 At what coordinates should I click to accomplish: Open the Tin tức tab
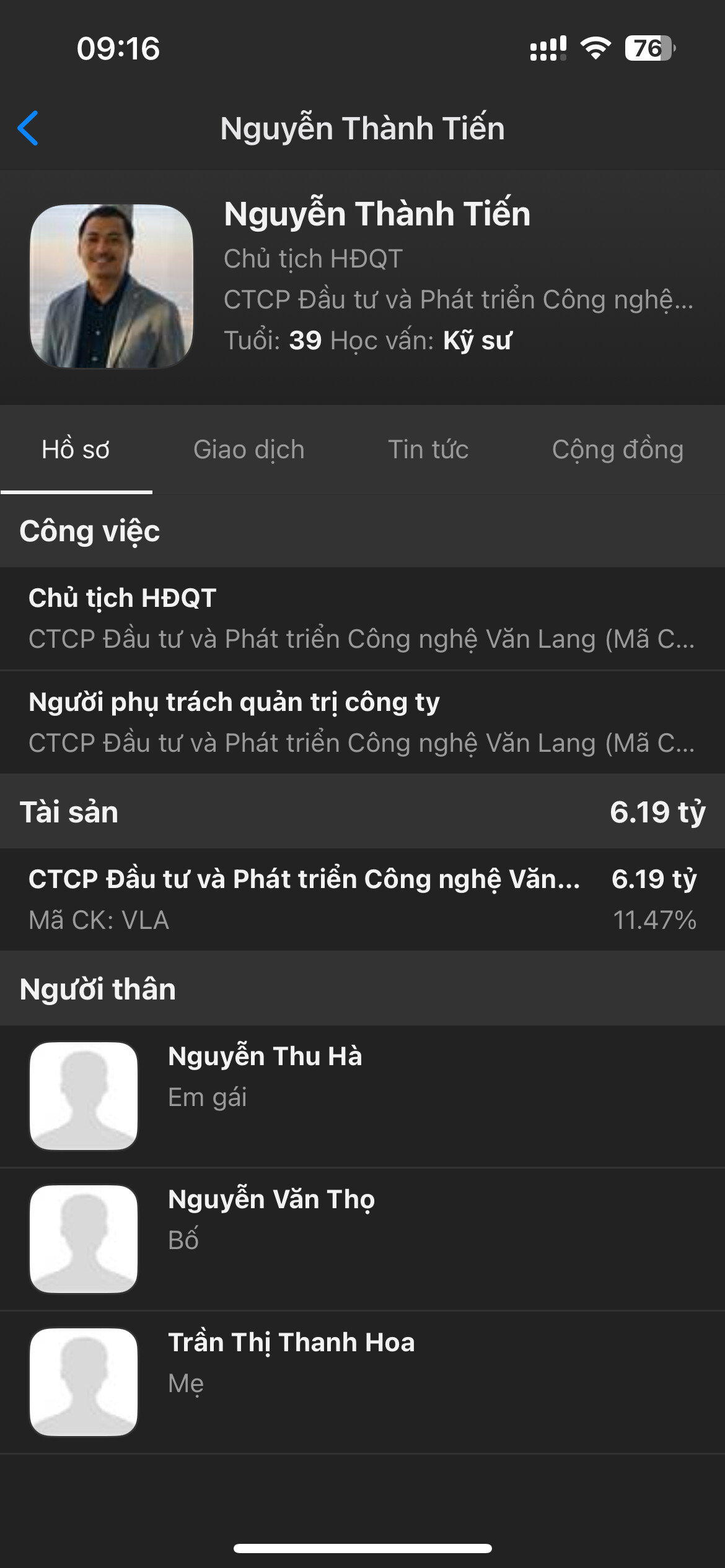[428, 450]
